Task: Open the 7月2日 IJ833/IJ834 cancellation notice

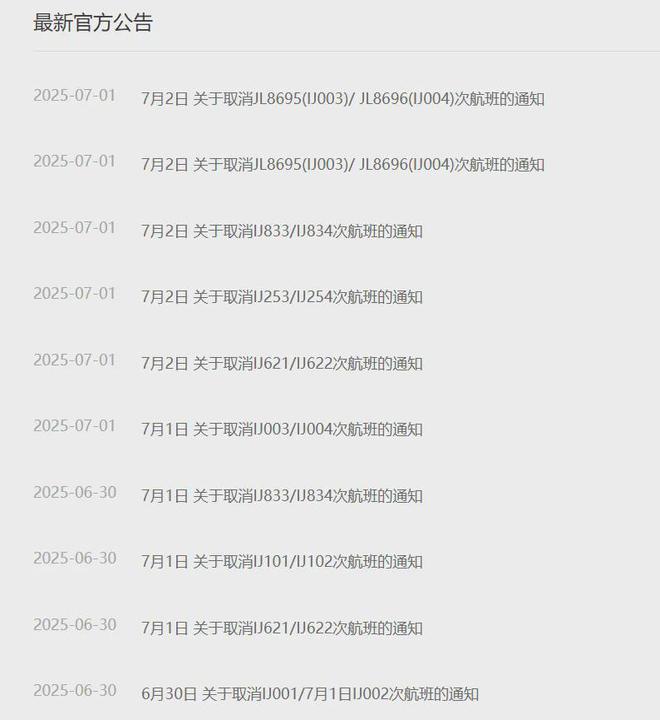Action: (282, 231)
